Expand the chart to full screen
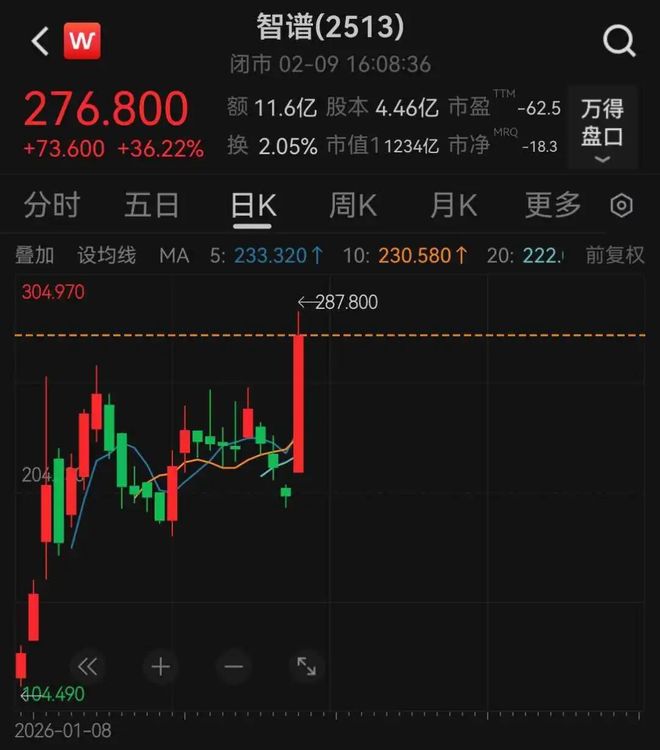Viewport: 660px width, 750px height. (306, 666)
